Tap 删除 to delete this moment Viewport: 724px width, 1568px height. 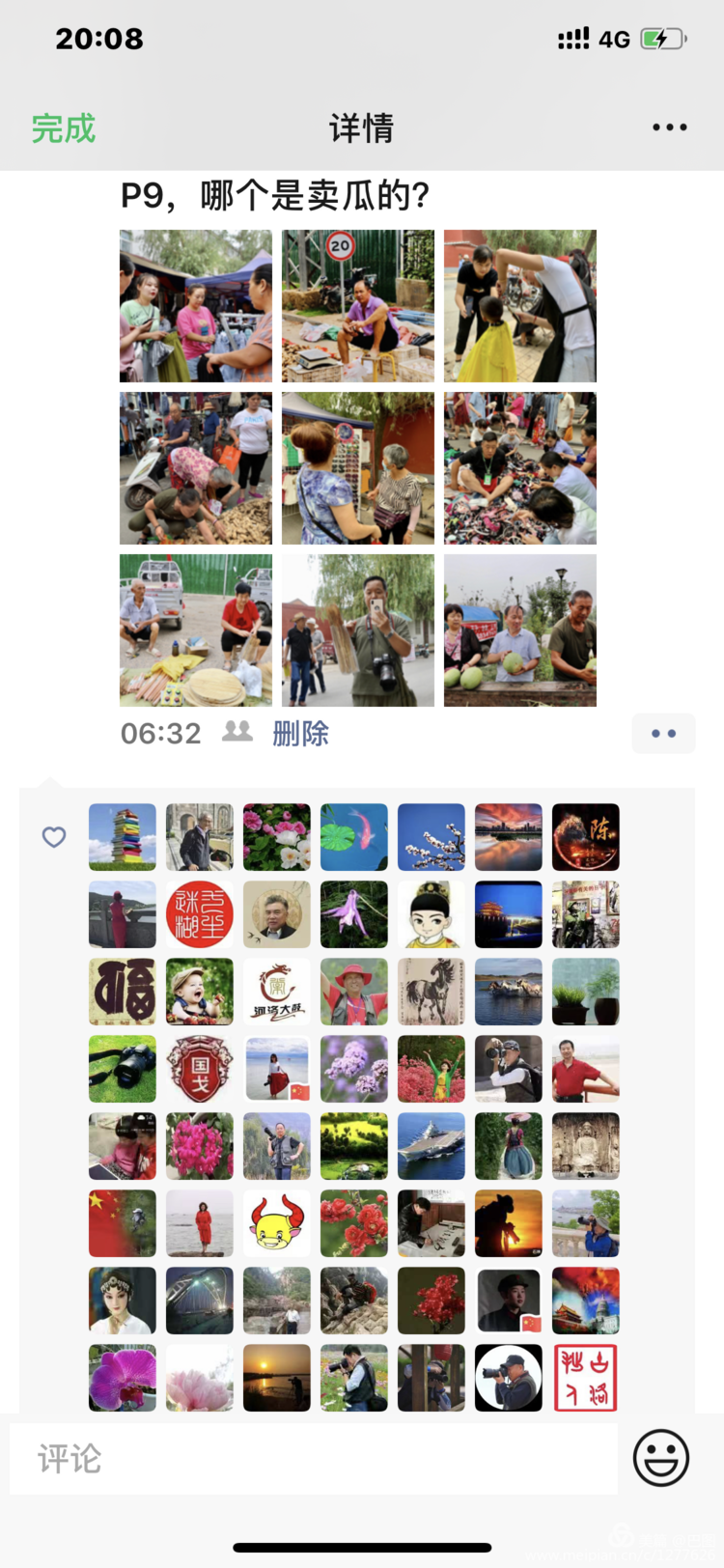(300, 734)
